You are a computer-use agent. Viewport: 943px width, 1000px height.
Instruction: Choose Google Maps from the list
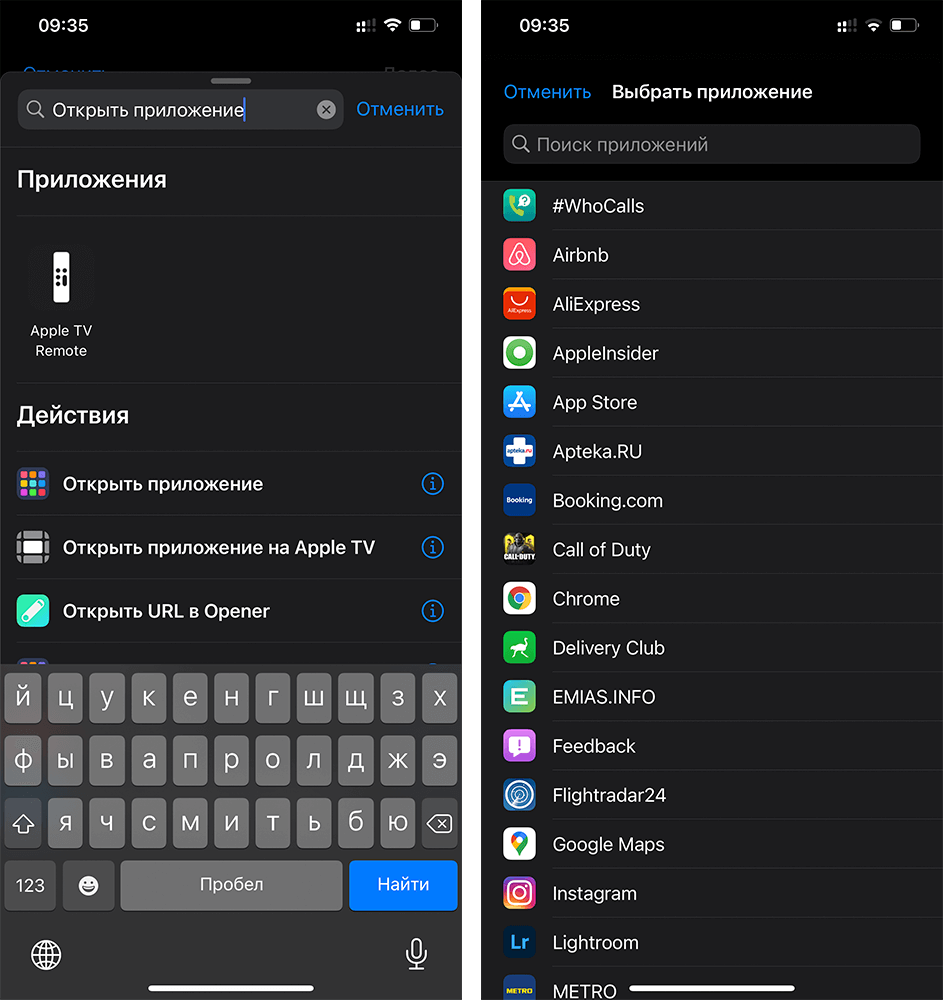pos(608,845)
